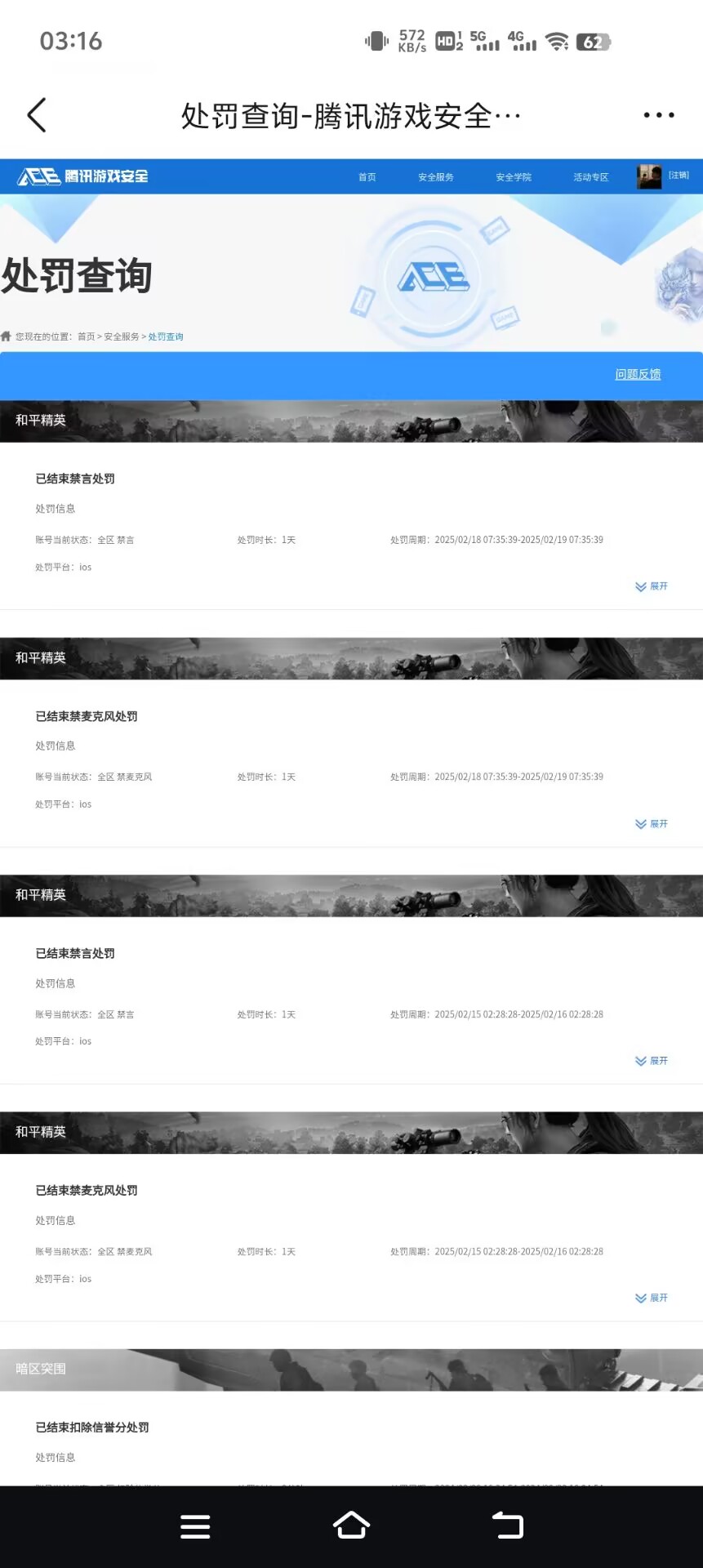
Task: Tap the user avatar in header
Action: (x=649, y=176)
